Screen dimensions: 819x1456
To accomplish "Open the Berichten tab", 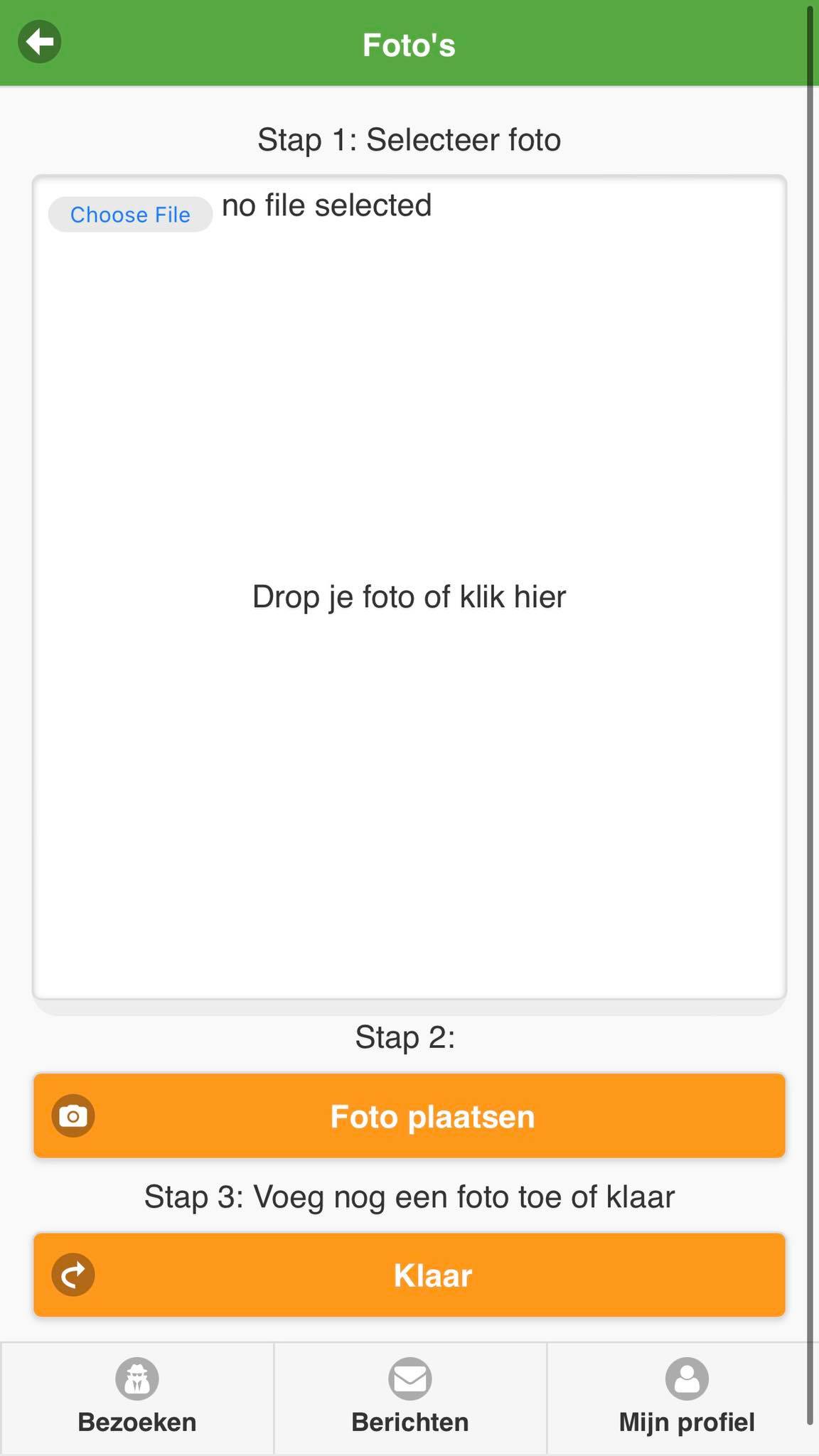I will [410, 1398].
